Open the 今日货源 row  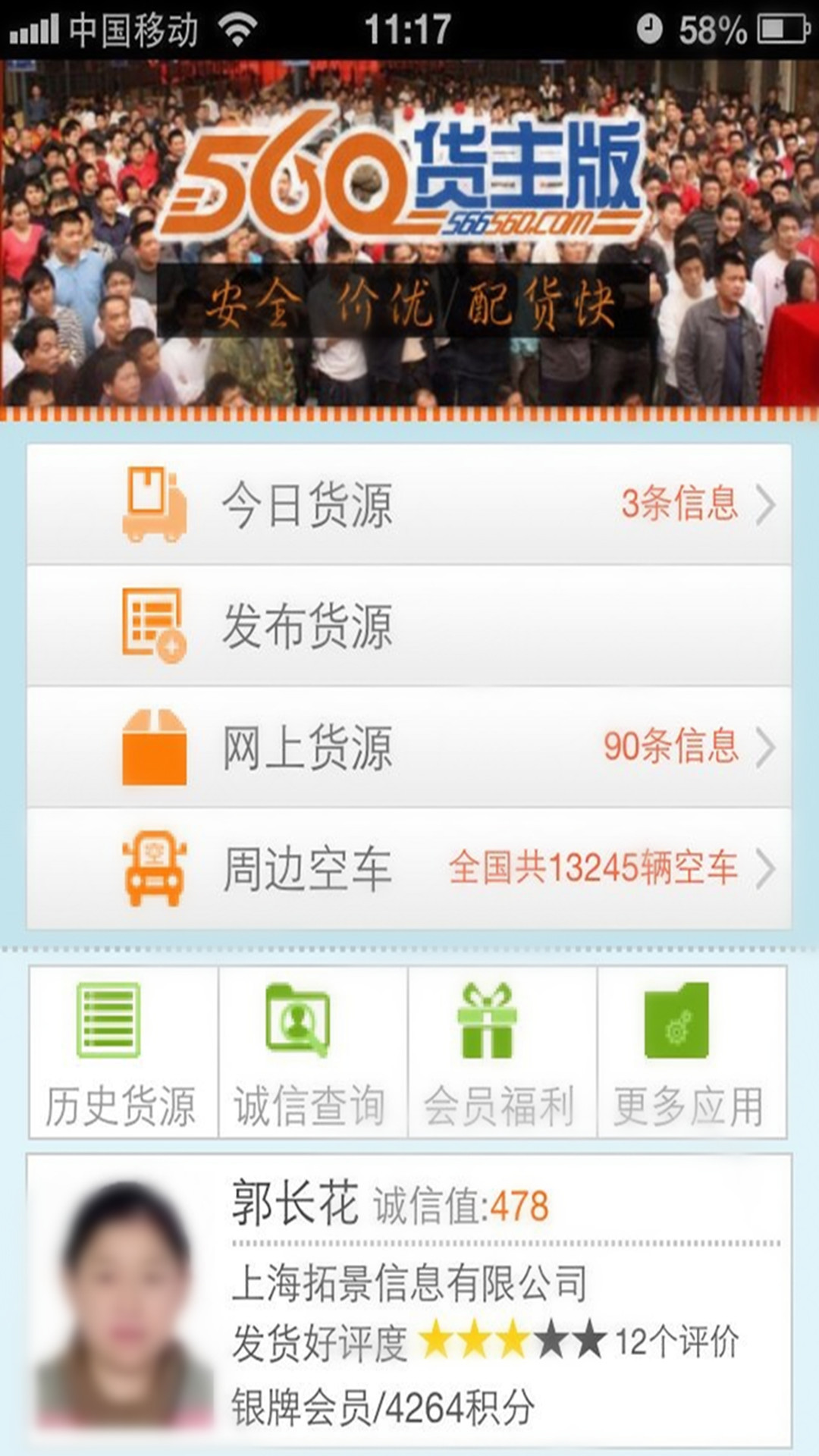(409, 504)
